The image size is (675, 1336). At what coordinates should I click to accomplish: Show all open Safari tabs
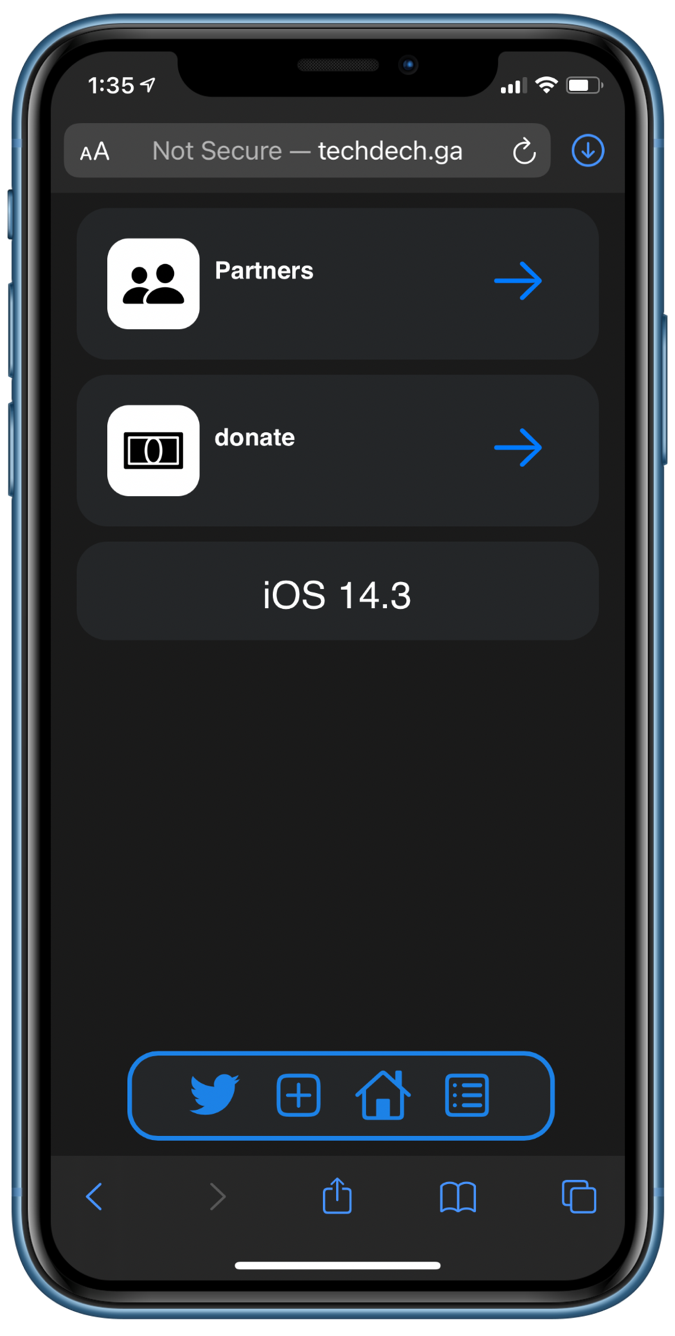pyautogui.click(x=579, y=1196)
